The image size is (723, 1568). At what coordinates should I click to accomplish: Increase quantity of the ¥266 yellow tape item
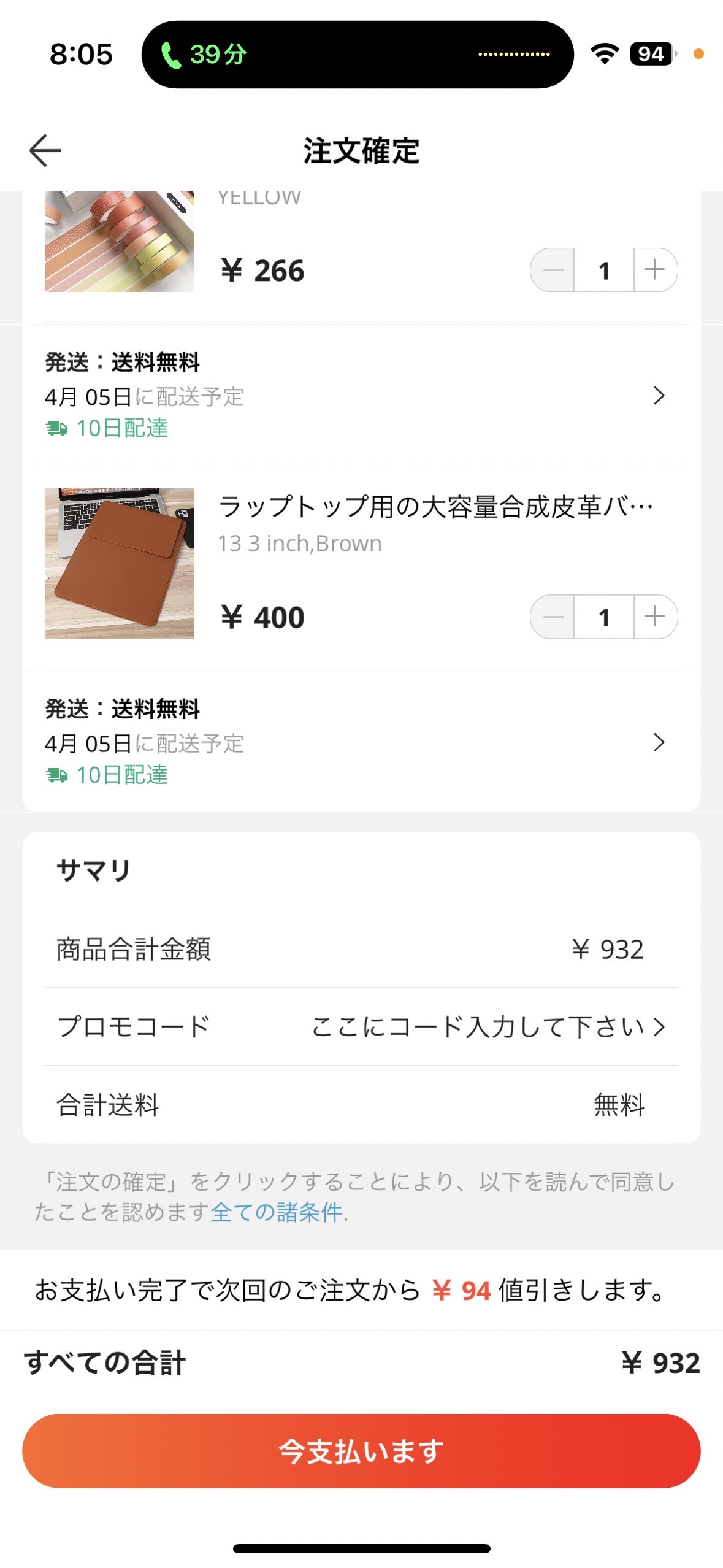pos(655,270)
